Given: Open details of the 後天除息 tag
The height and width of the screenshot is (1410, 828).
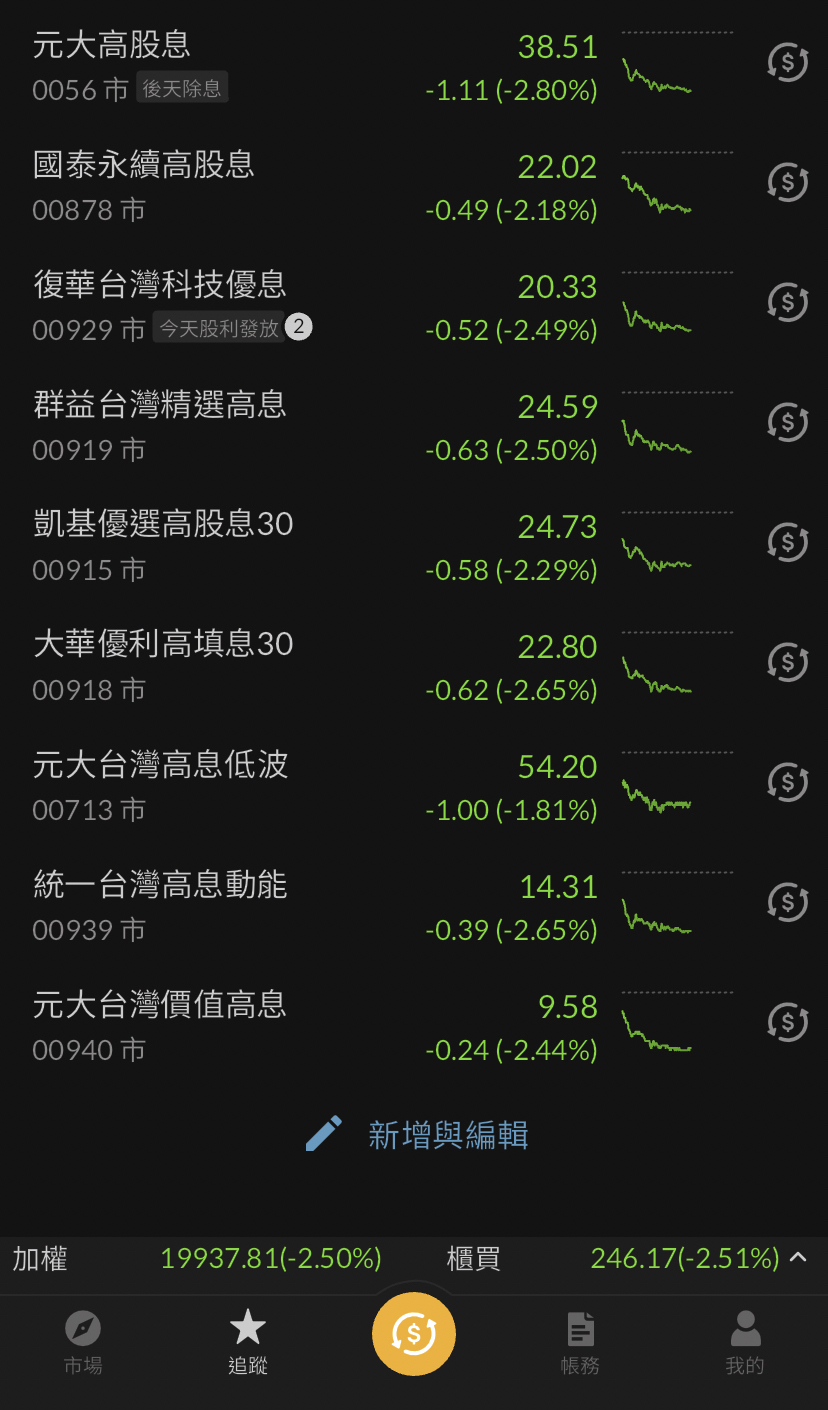Looking at the screenshot, I should click(x=182, y=87).
